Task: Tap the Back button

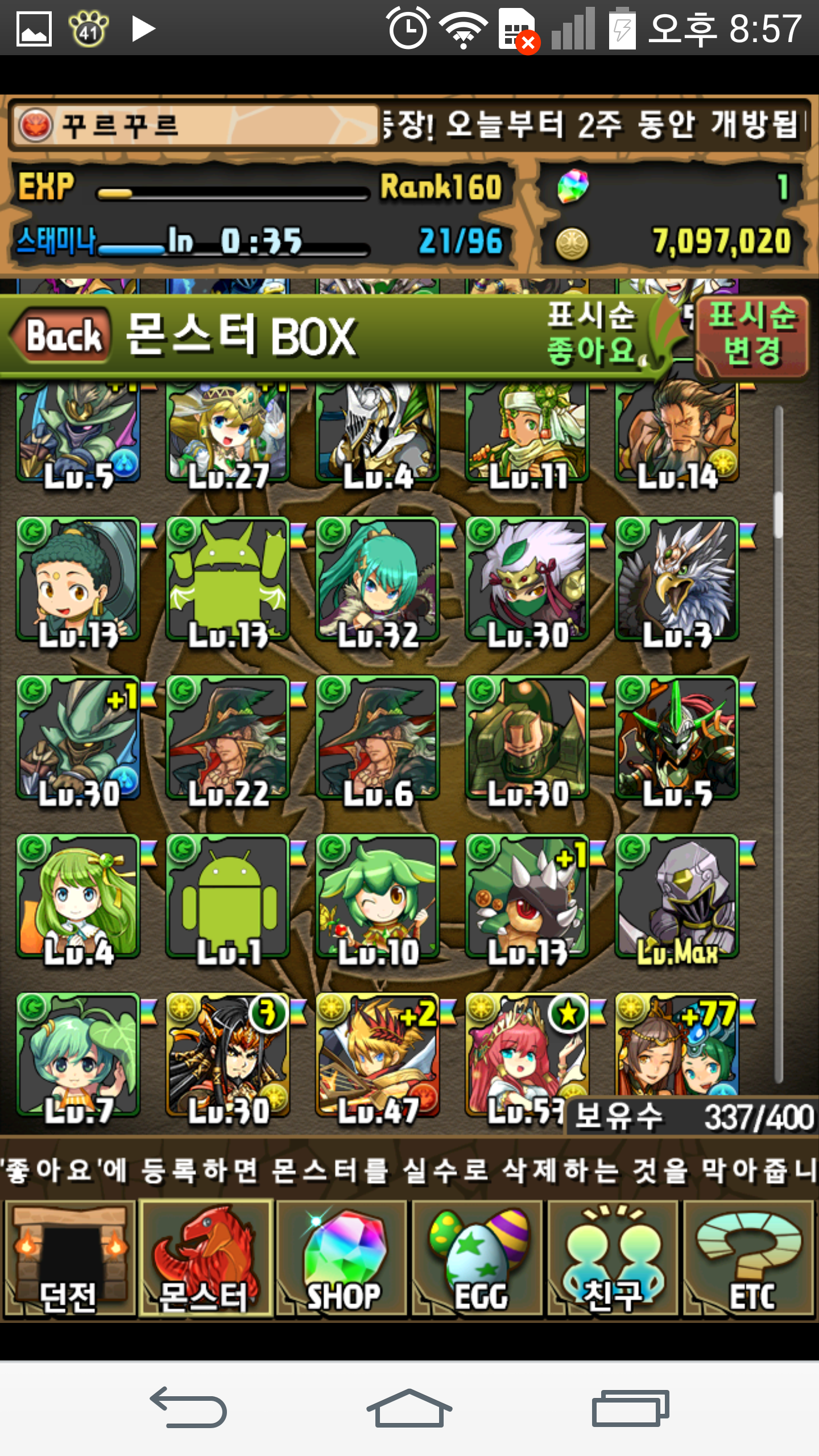Action: click(x=61, y=336)
